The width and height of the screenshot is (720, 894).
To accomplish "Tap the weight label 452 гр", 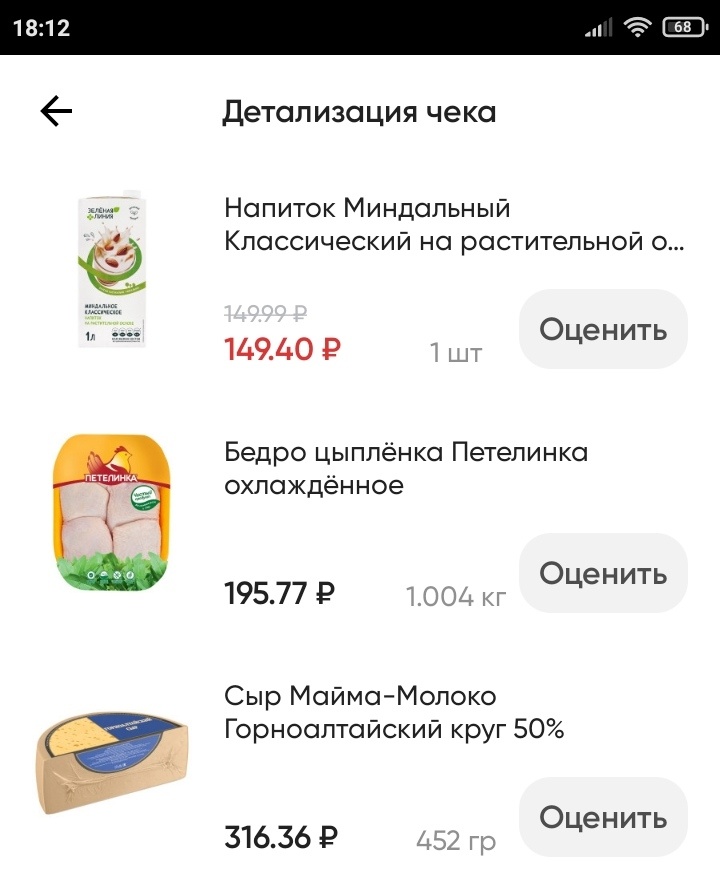I will click(454, 840).
